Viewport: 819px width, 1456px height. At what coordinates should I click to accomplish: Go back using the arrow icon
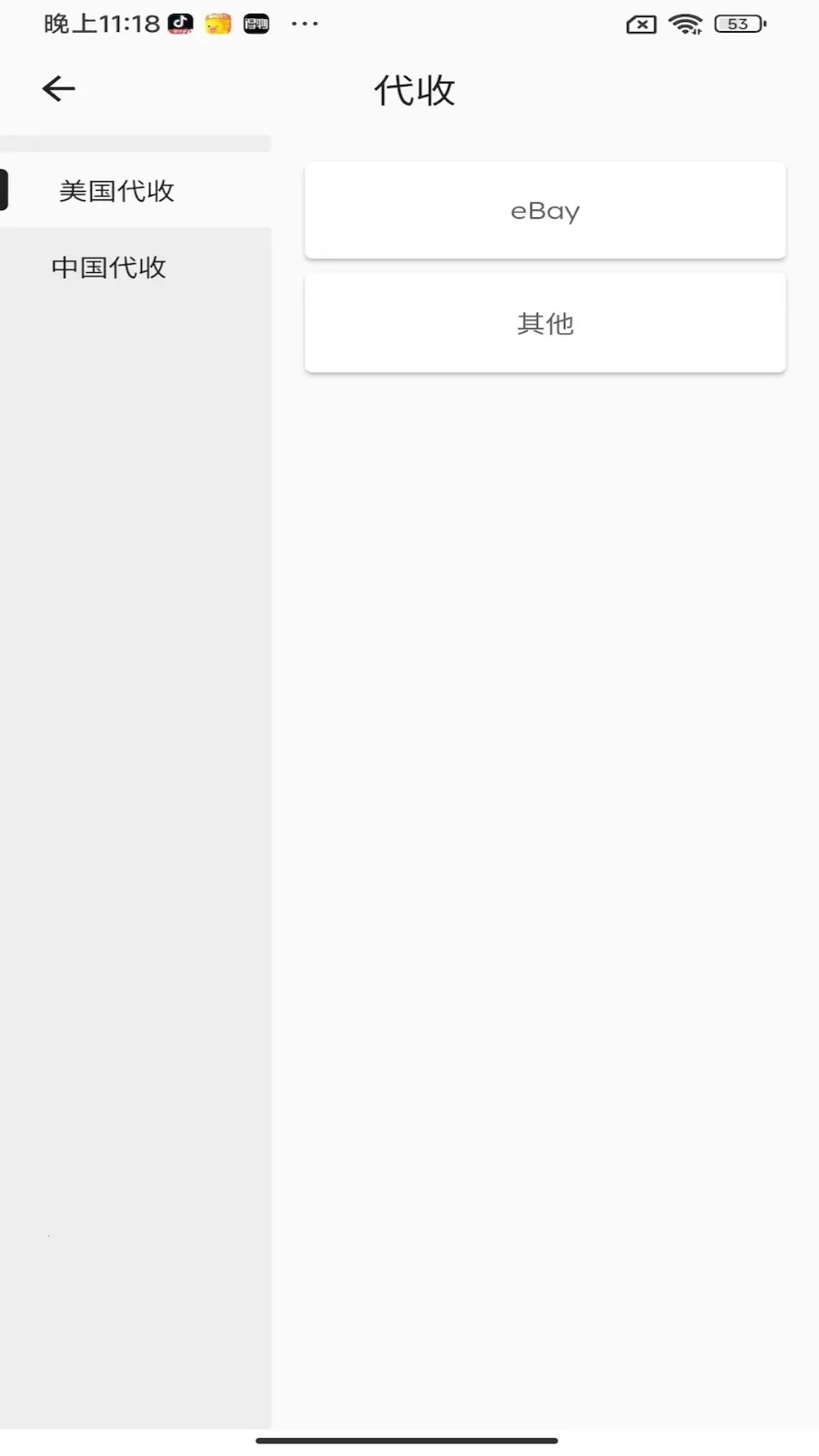tap(58, 88)
